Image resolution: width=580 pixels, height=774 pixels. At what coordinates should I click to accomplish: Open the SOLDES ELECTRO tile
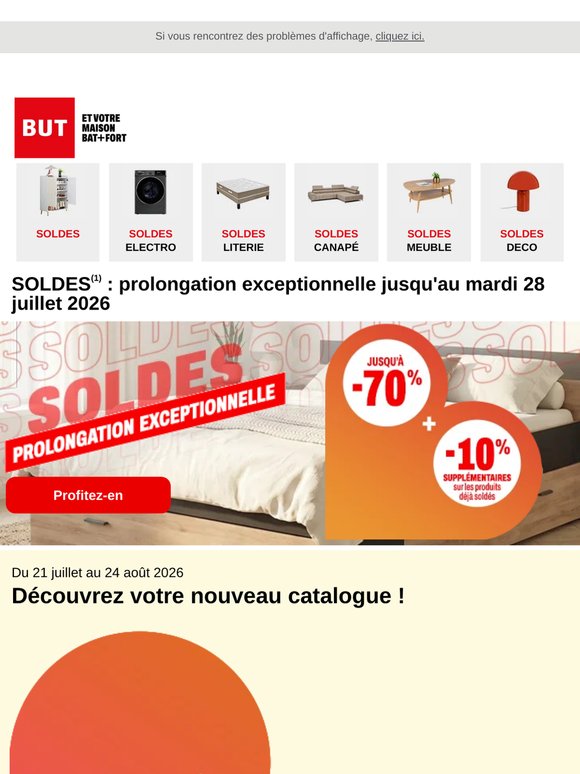pos(151,212)
